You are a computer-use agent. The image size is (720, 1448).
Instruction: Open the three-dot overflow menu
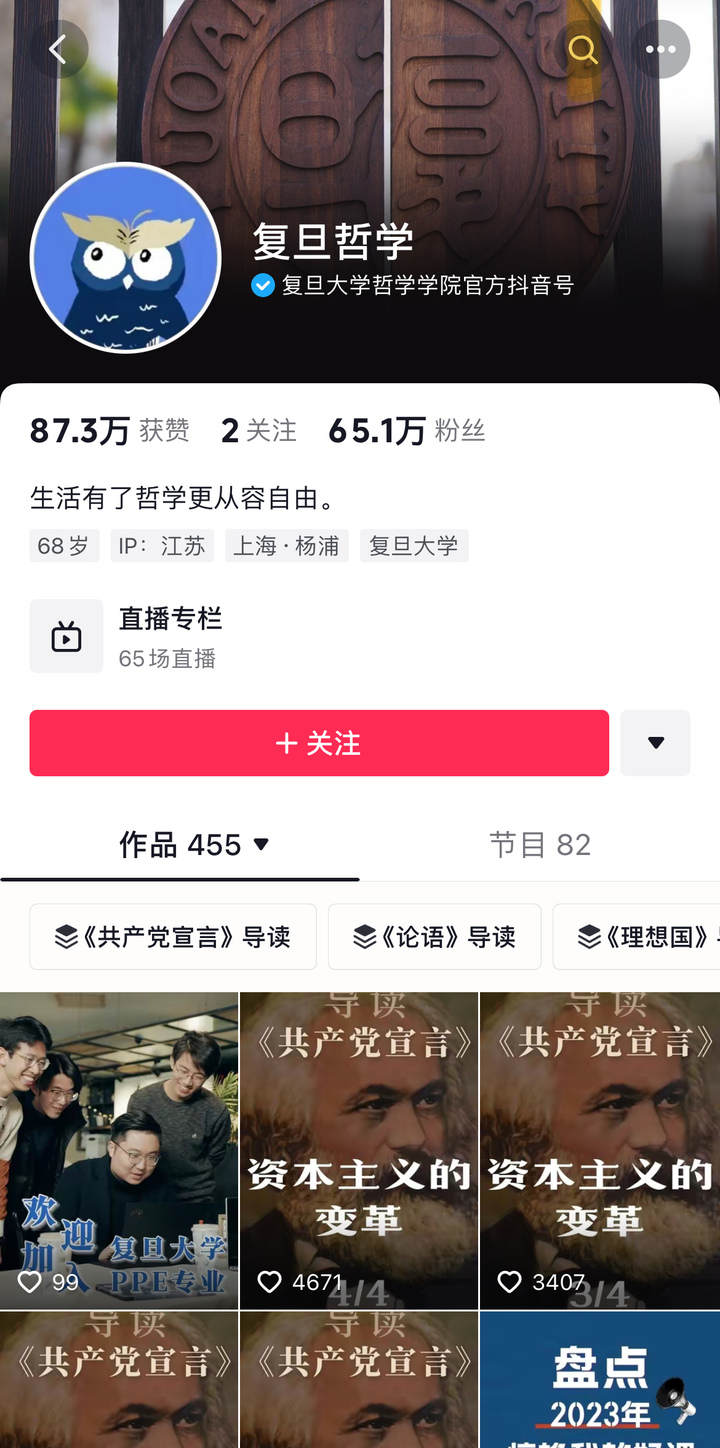click(660, 49)
